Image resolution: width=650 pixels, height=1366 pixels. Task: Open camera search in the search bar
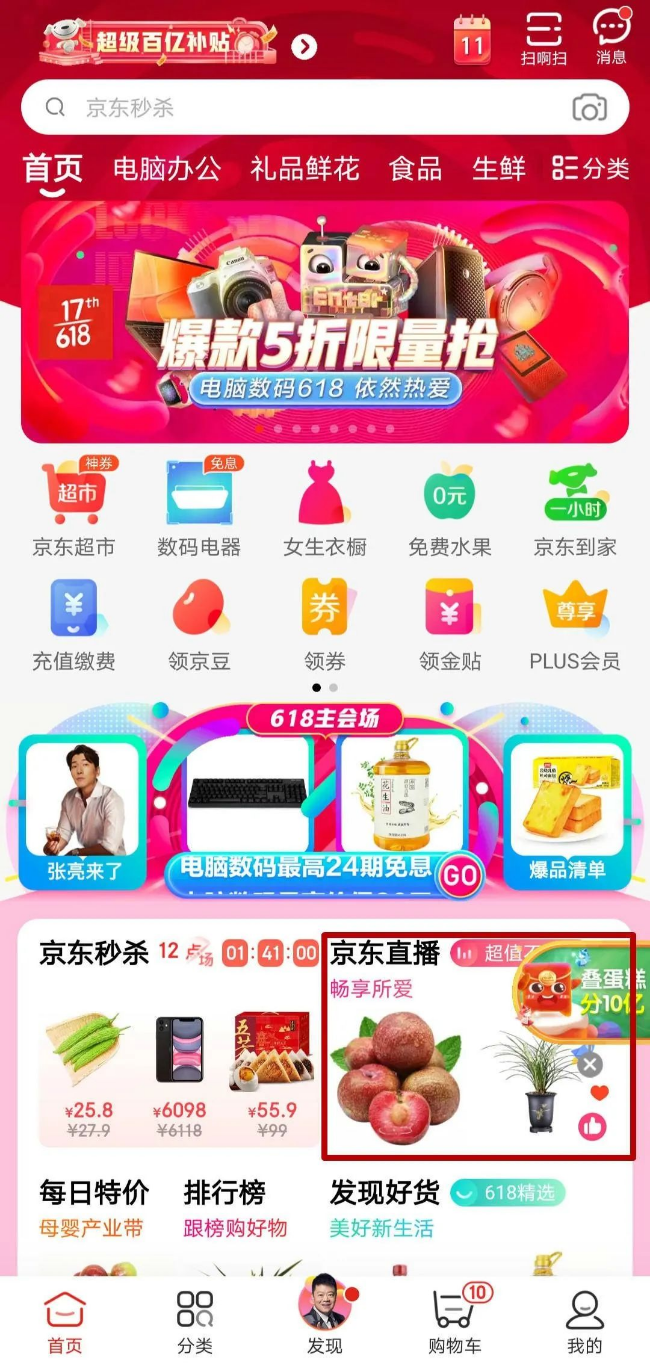(589, 108)
